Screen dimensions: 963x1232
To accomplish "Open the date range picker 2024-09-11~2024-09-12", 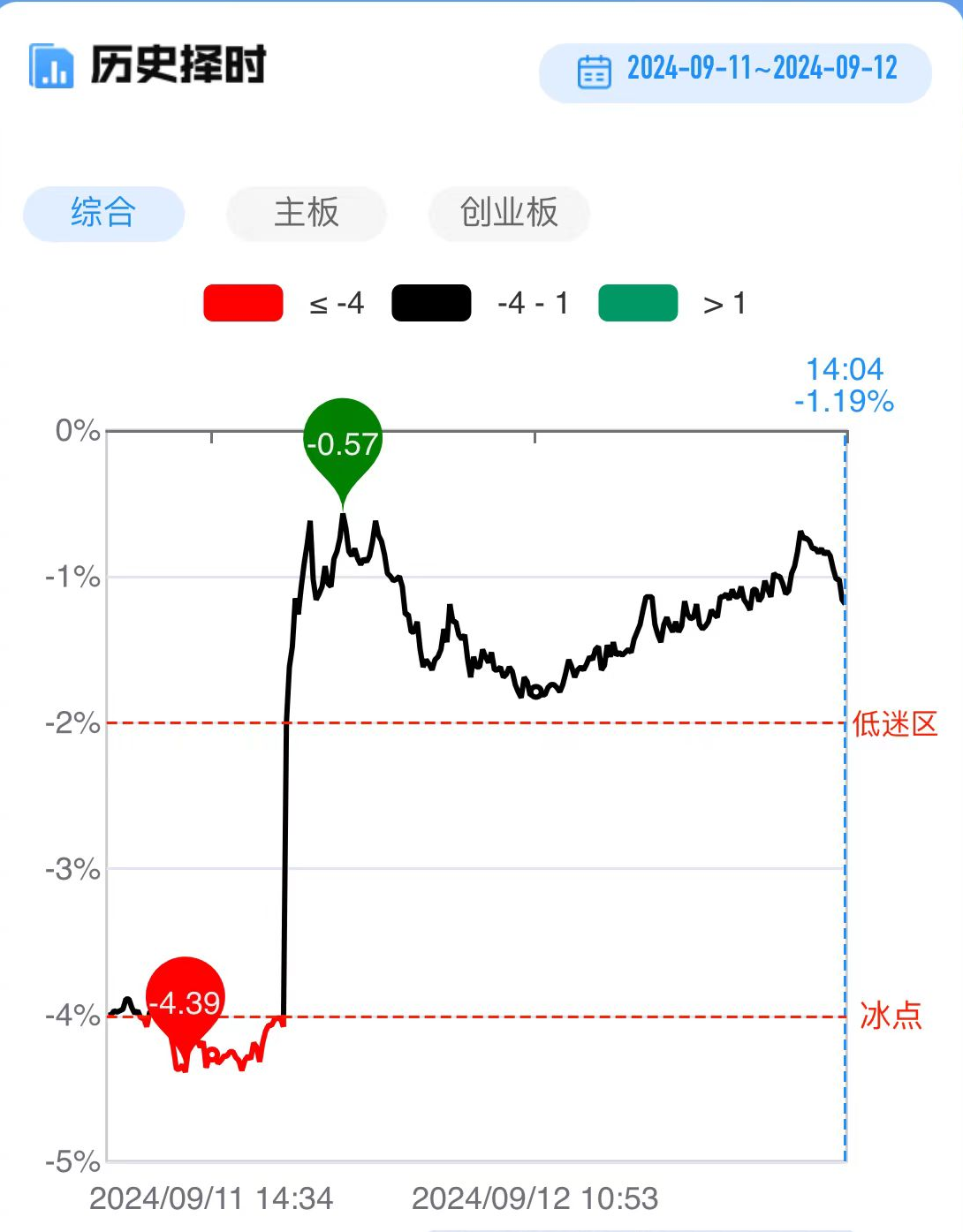I will (735, 71).
